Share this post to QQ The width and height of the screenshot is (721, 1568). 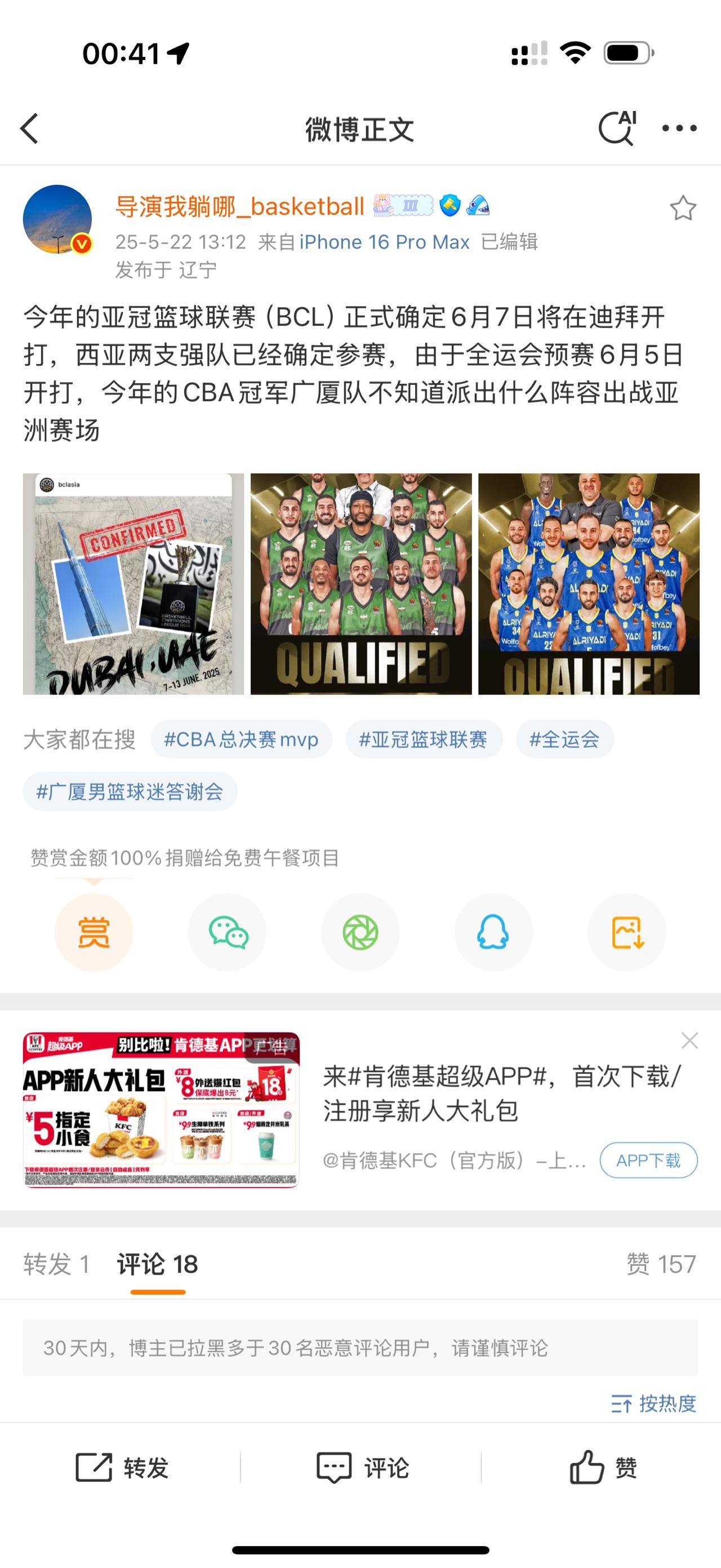click(x=493, y=932)
